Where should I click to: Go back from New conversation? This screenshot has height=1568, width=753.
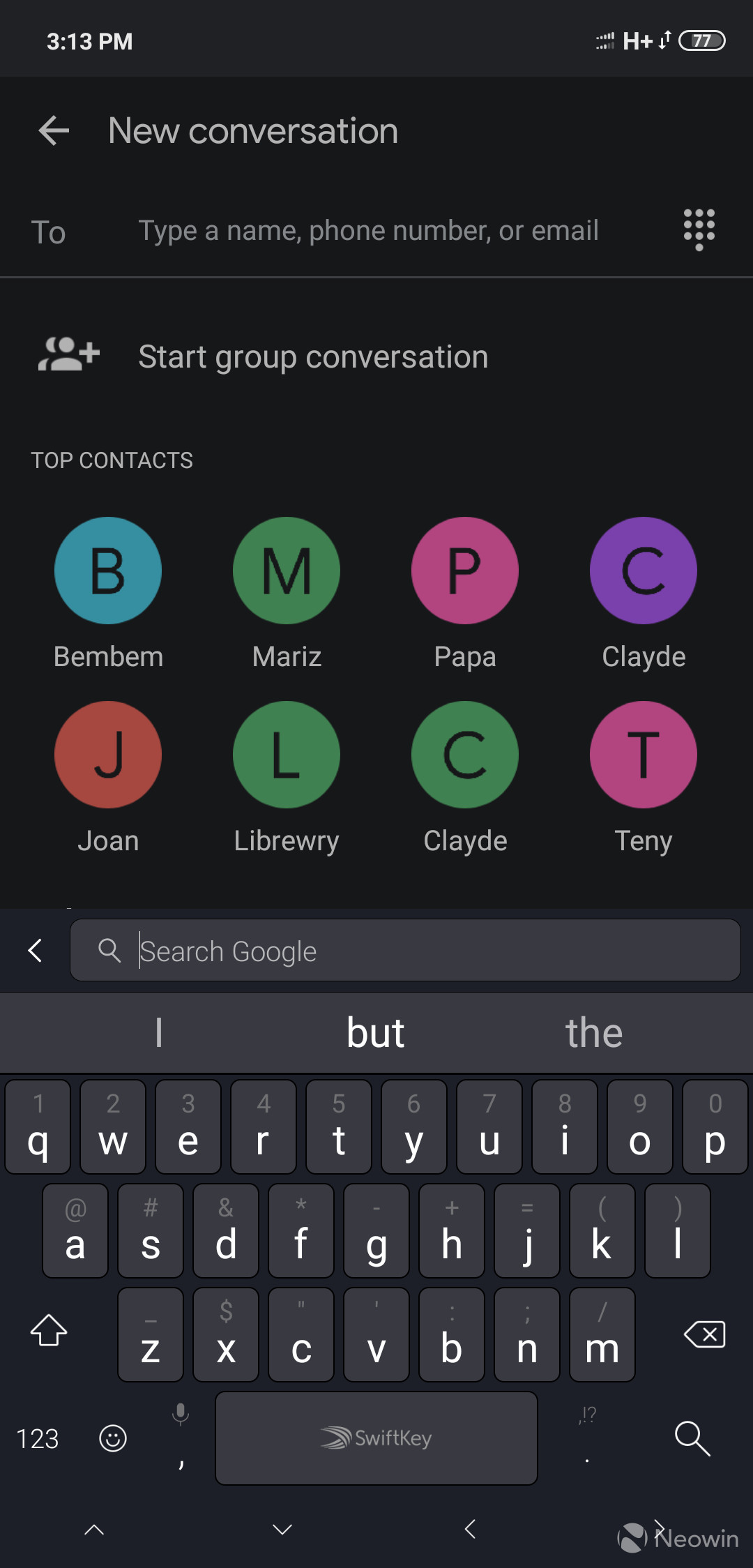coord(54,131)
